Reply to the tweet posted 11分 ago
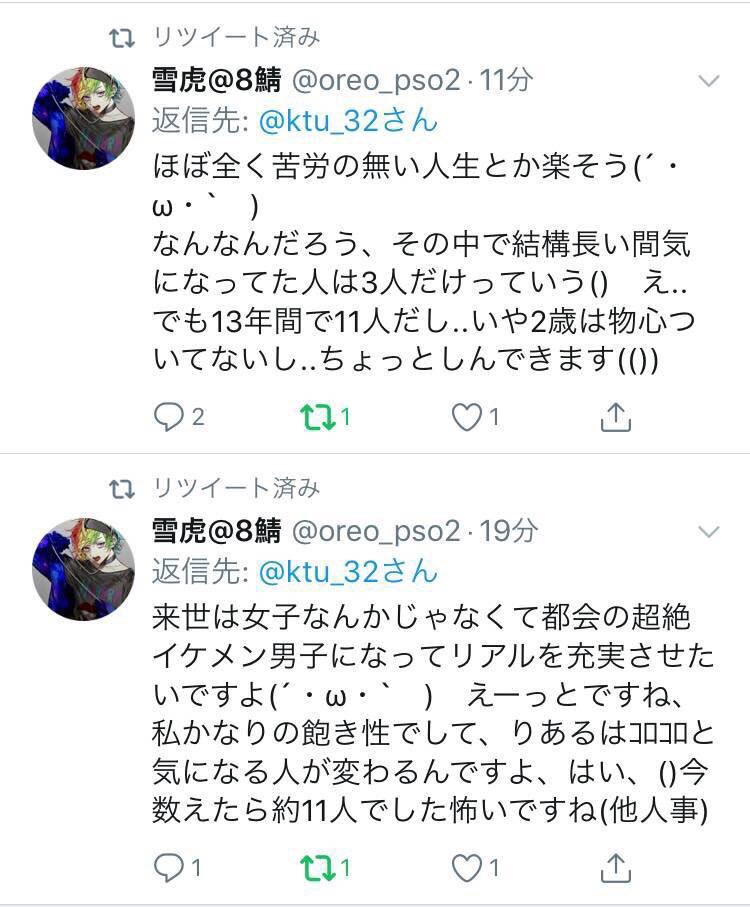Screen dimensions: 750x907 coord(167,416)
